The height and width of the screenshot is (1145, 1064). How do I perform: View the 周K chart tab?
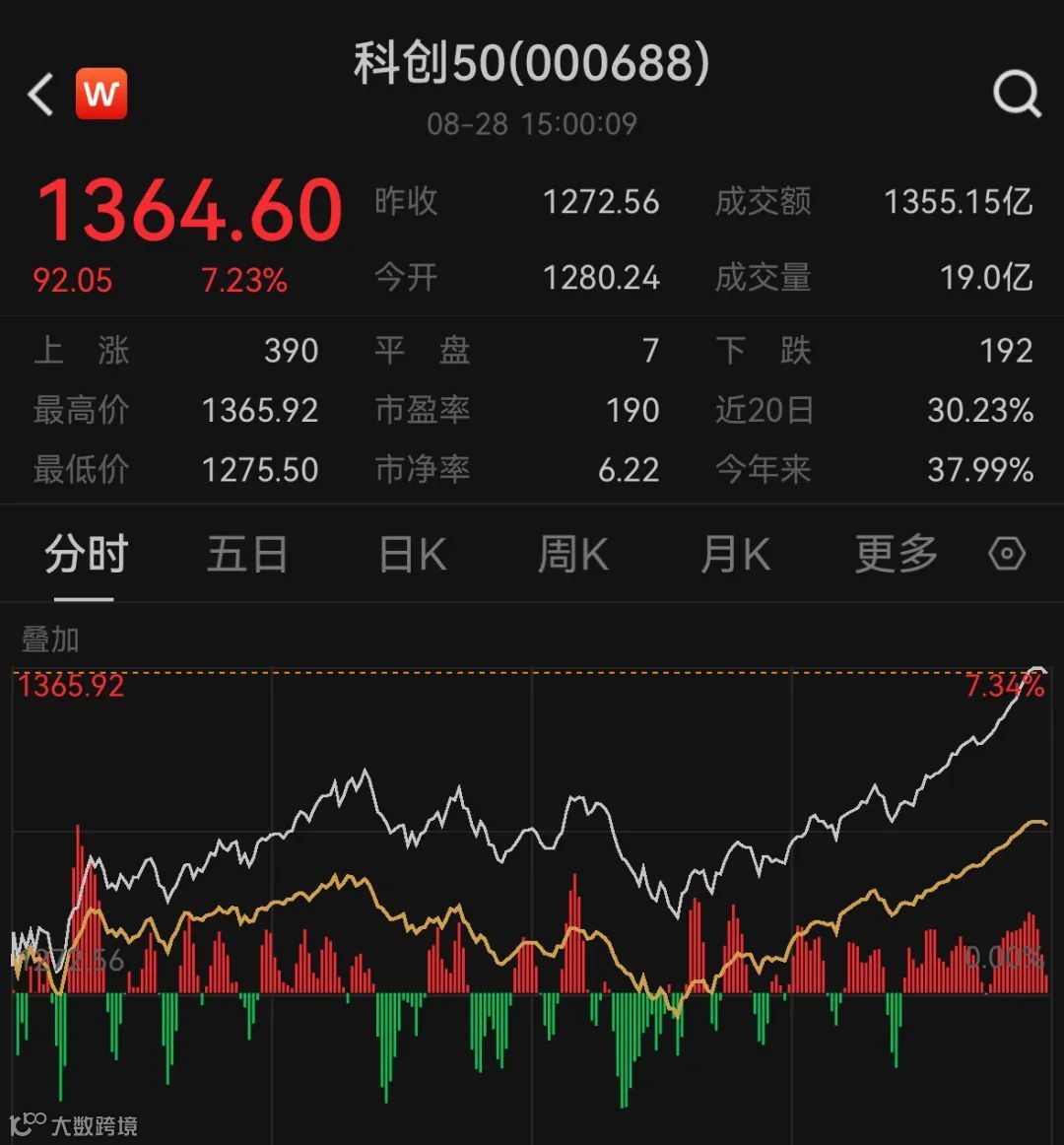(572, 555)
